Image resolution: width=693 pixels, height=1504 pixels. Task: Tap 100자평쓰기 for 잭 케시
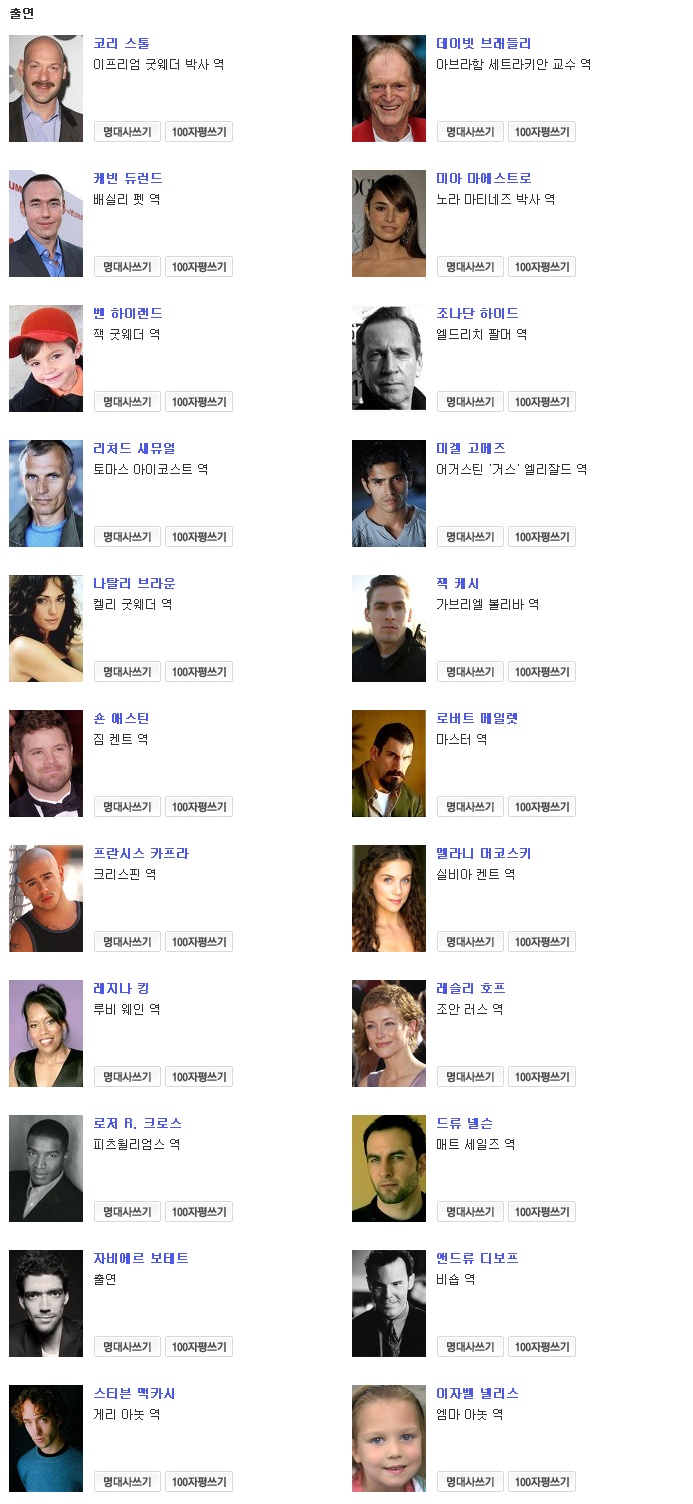click(541, 672)
